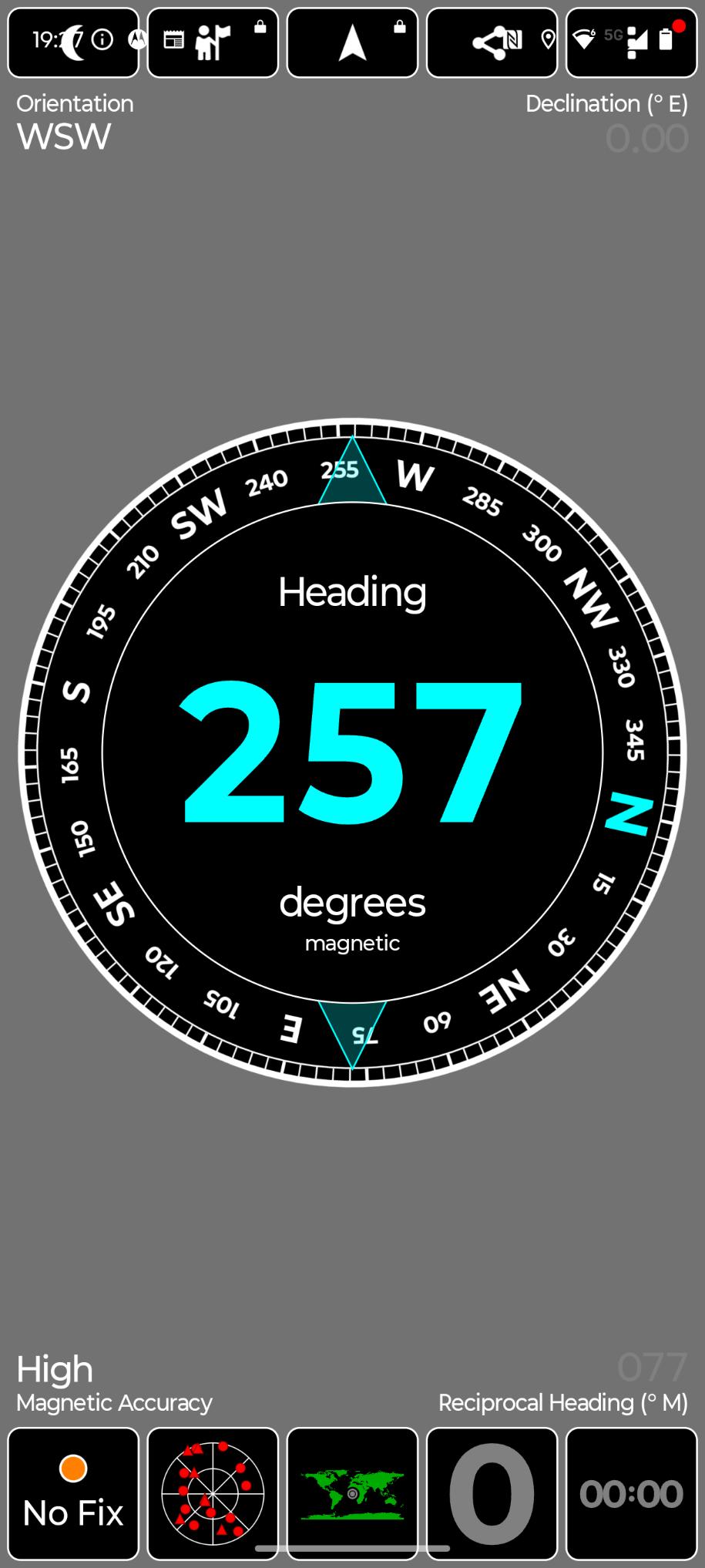Open the satellite sky view tile
The height and width of the screenshot is (1568, 705).
pos(213,1493)
